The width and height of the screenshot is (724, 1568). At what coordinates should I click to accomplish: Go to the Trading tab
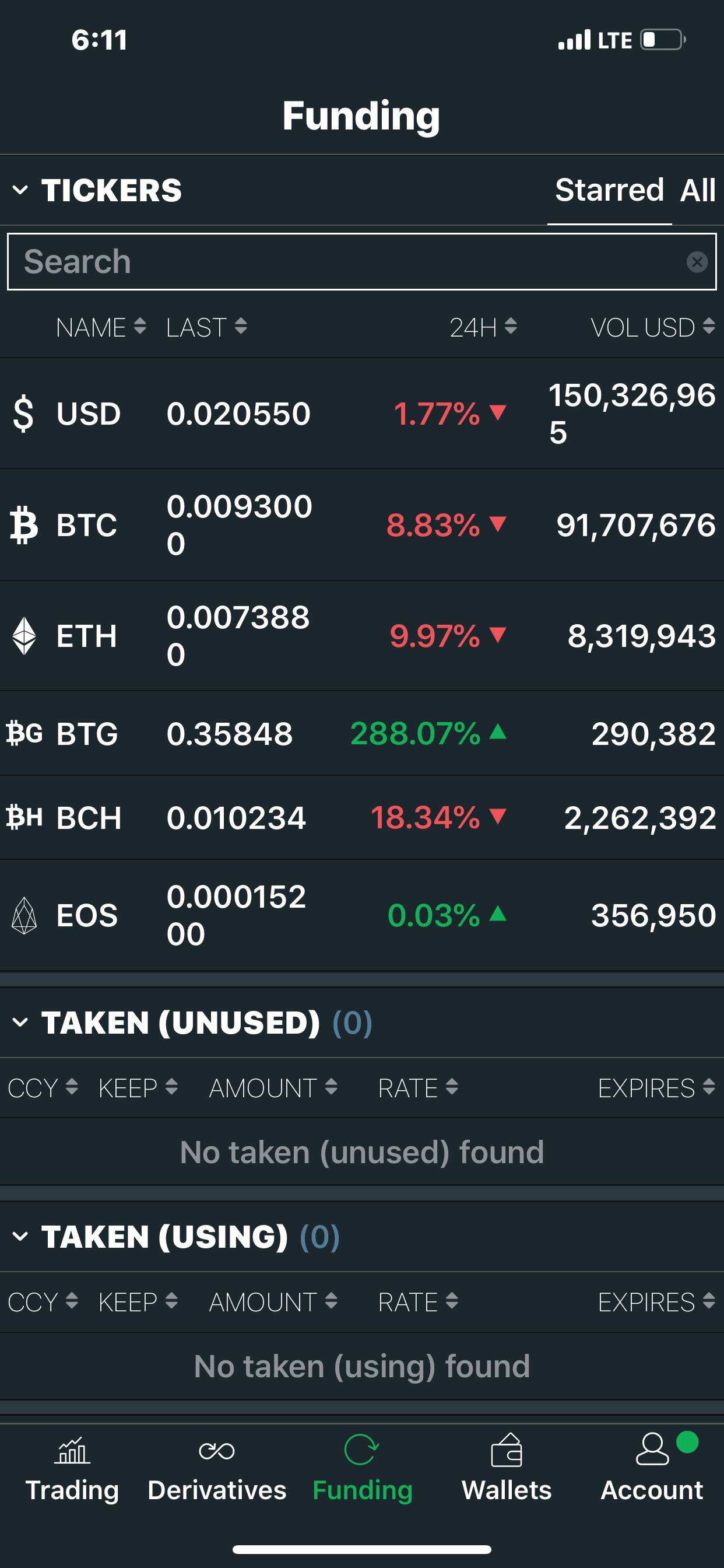pyautogui.click(x=72, y=1469)
